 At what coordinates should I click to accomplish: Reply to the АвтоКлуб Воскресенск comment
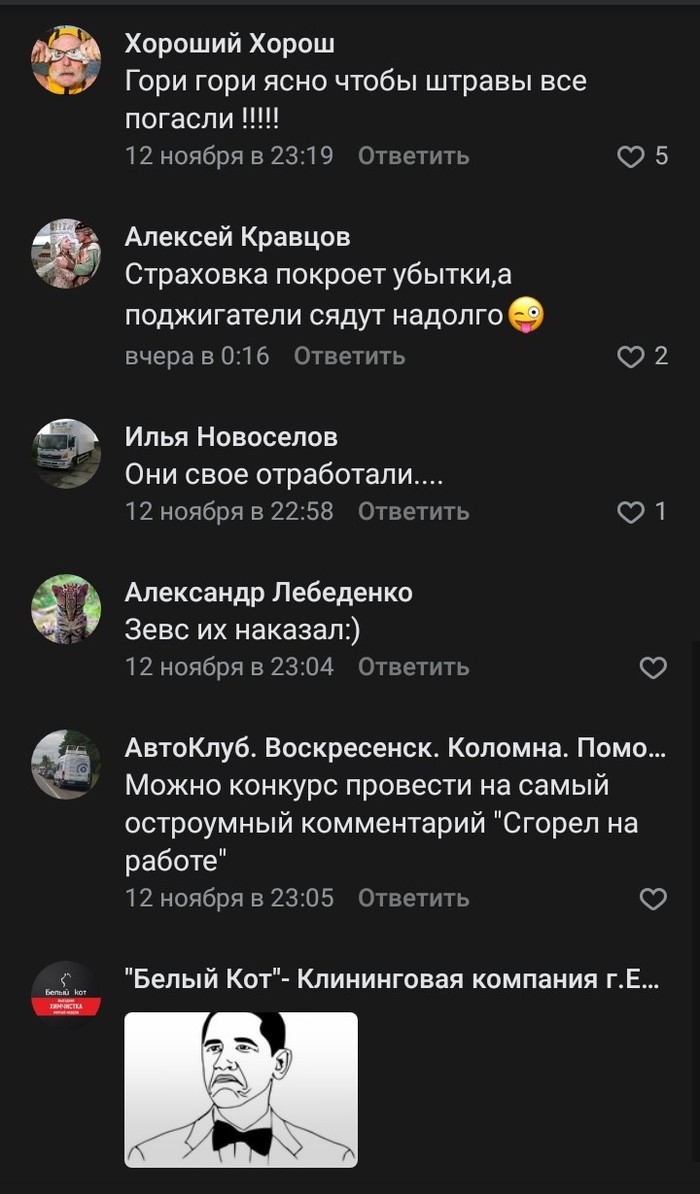(413, 899)
